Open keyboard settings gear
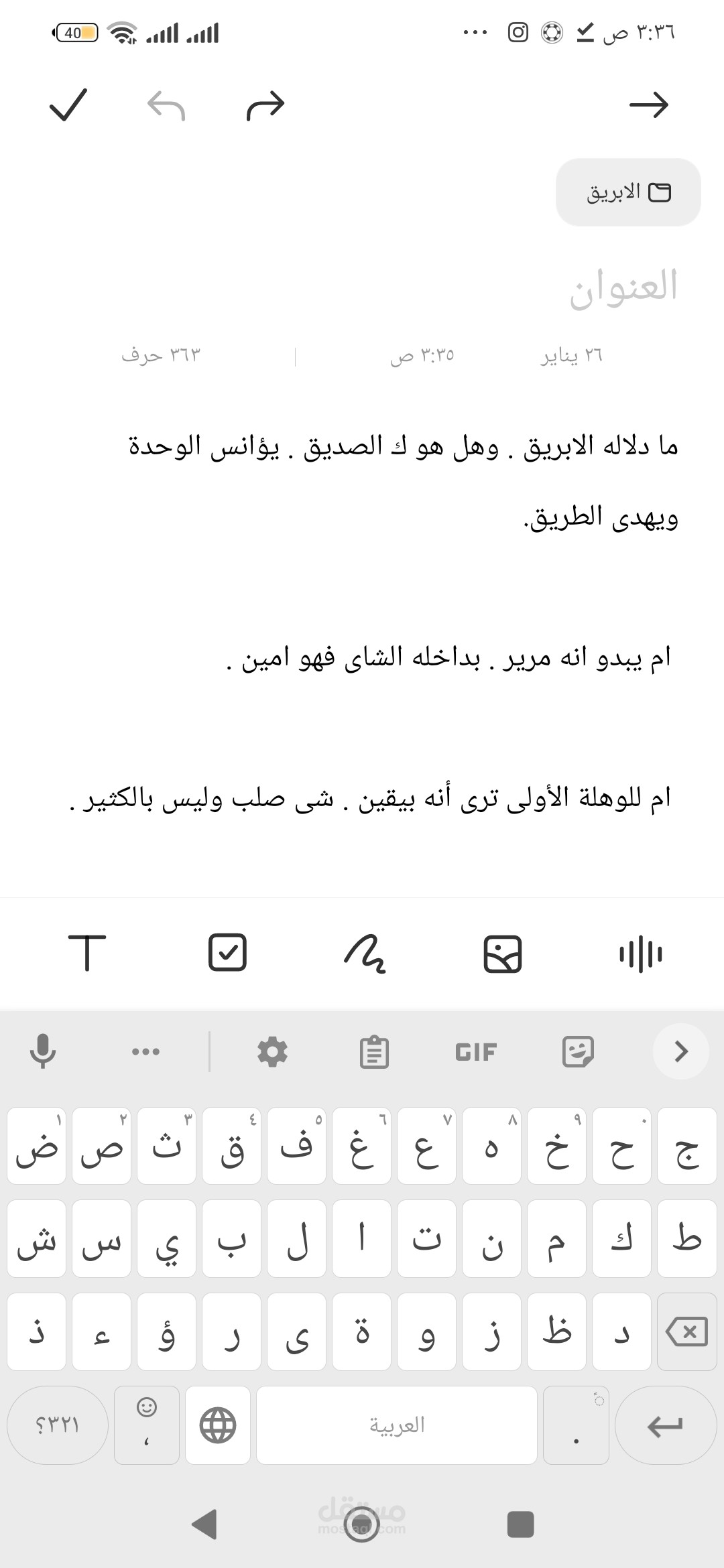 272,1051
